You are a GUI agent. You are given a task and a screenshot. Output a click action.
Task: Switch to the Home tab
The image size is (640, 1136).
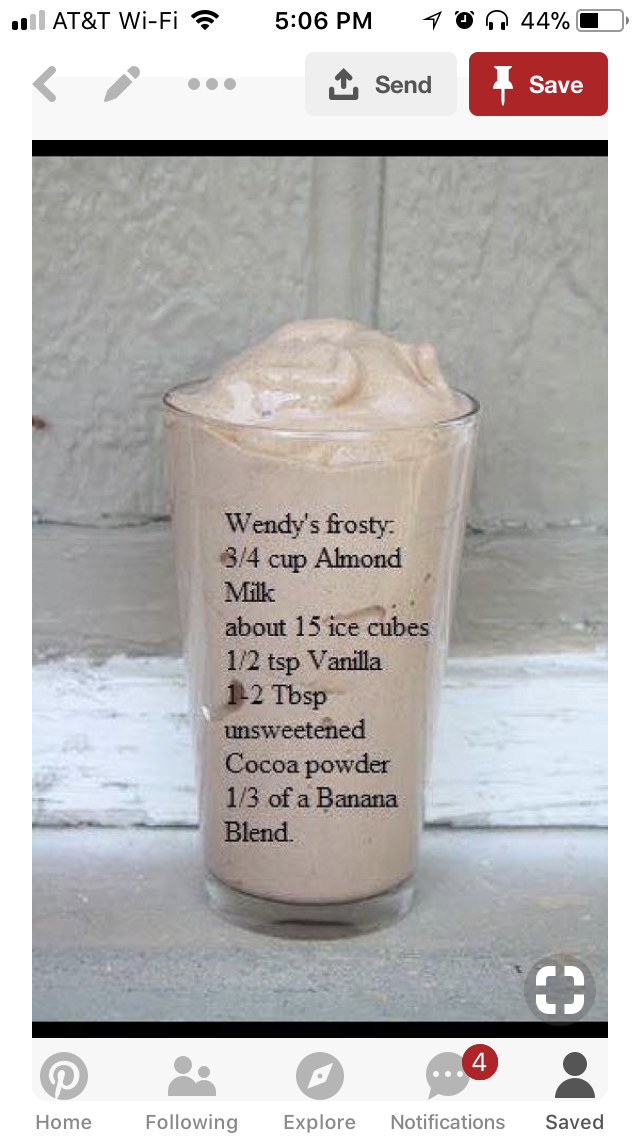click(x=63, y=1092)
